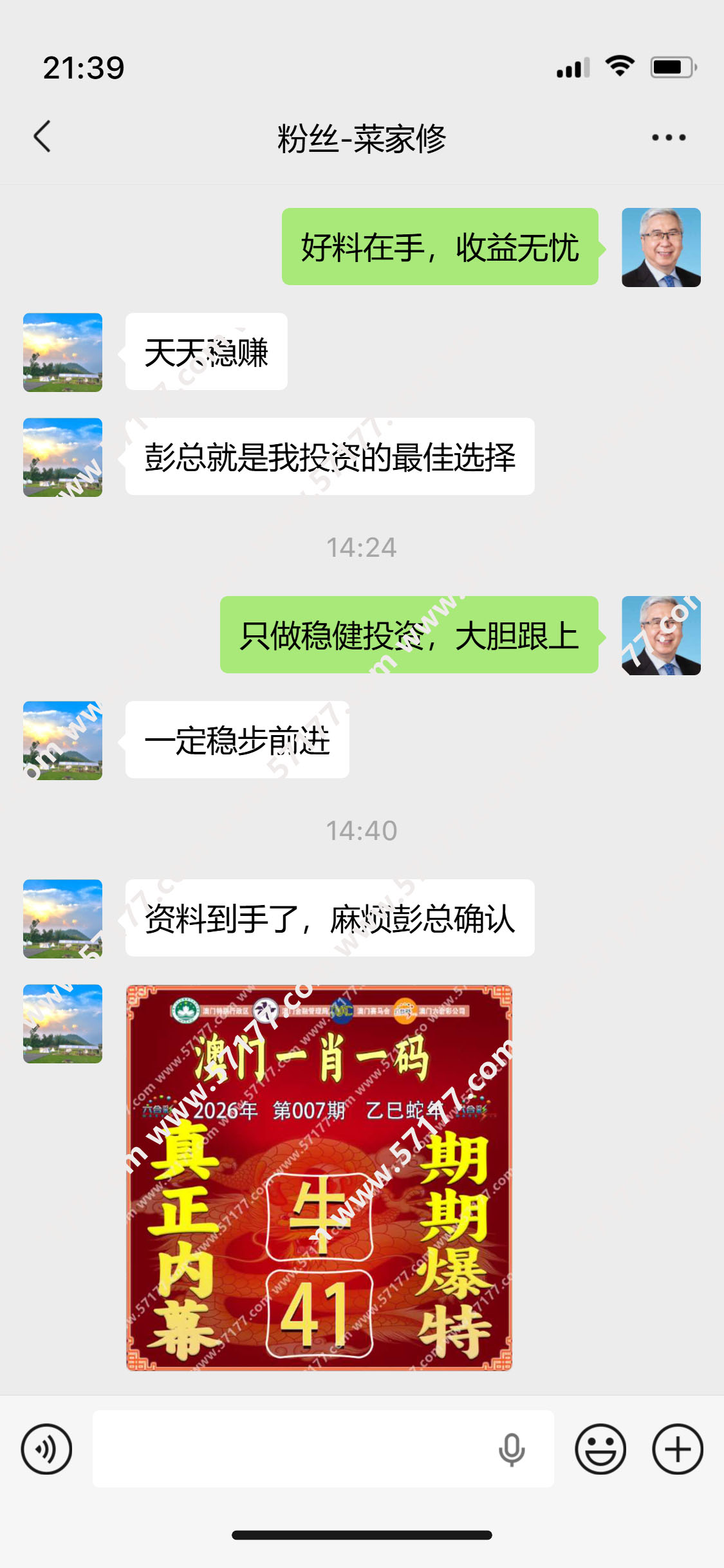This screenshot has height=1568, width=724.
Task: Tap own avatar beside 好料在手 message
Action: 661,247
